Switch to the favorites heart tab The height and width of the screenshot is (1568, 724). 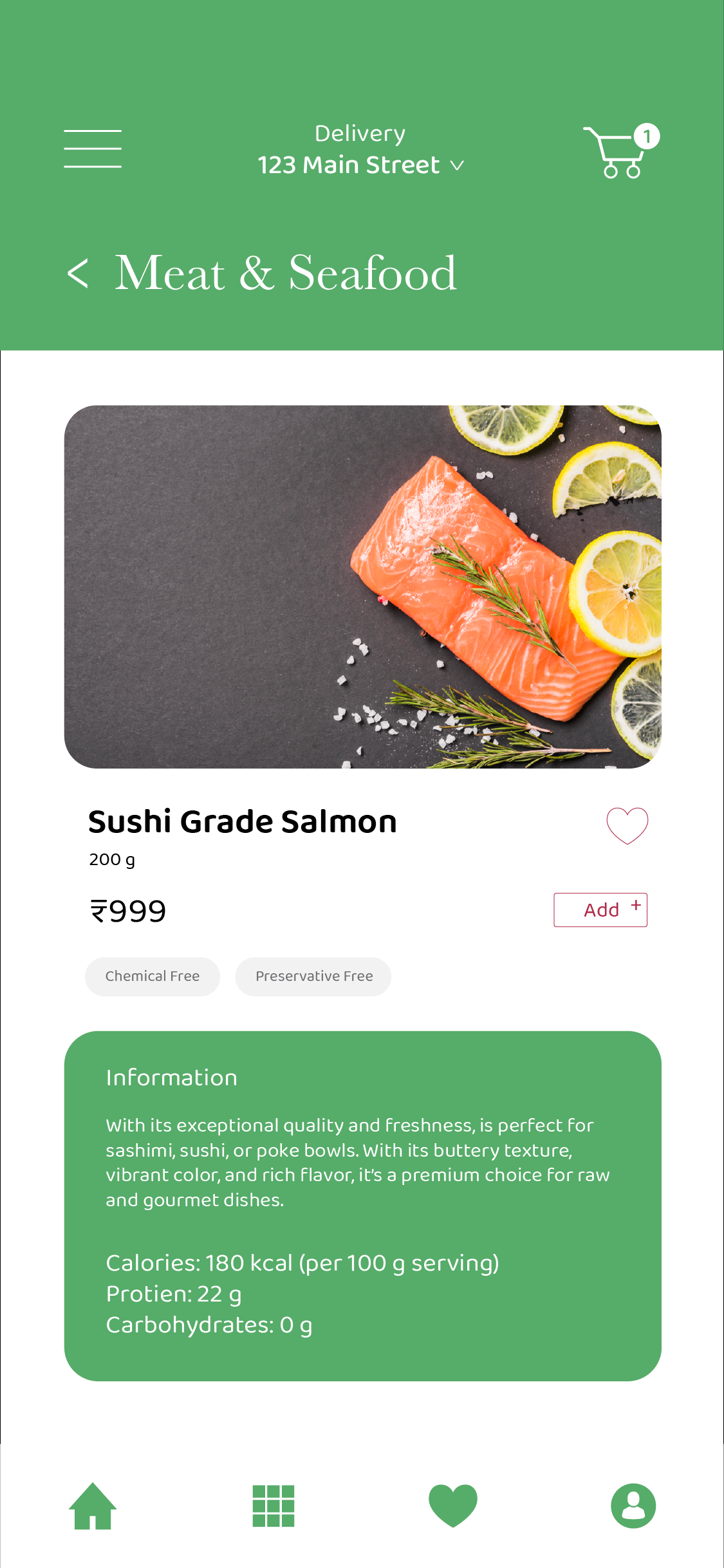453,1506
